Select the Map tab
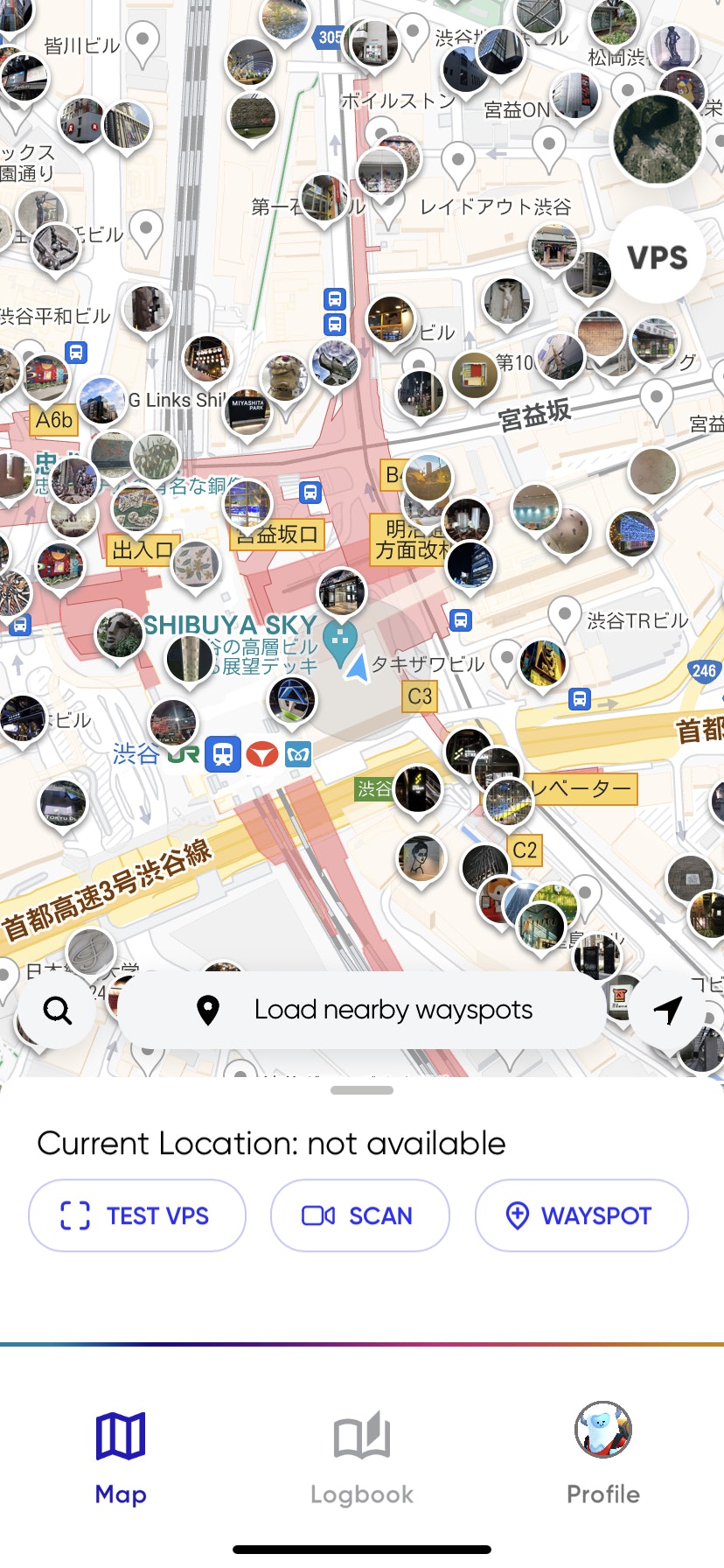Viewport: 724px width, 1568px height. point(121,1457)
